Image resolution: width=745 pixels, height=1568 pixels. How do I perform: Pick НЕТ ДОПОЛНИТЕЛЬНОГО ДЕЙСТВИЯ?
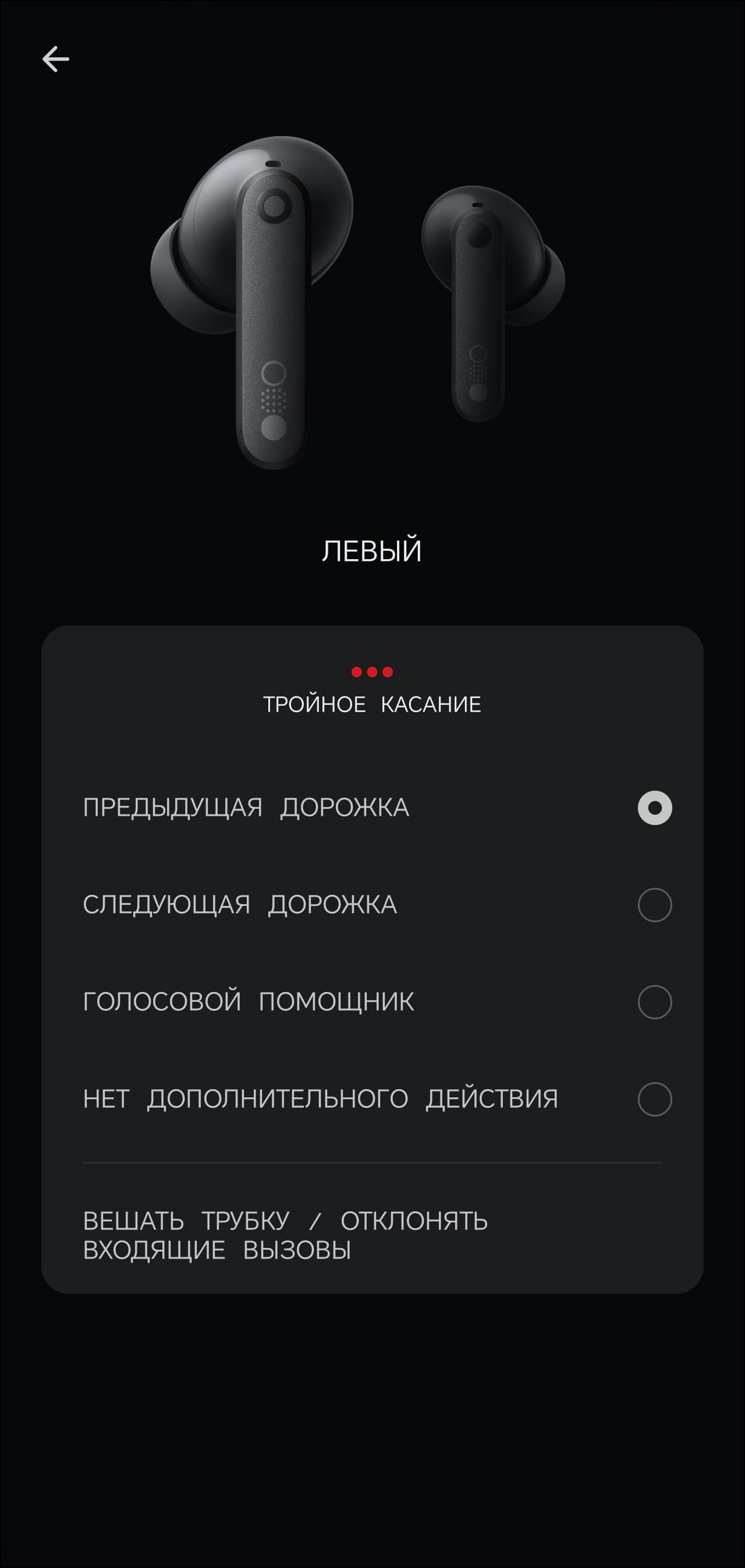(x=654, y=1099)
